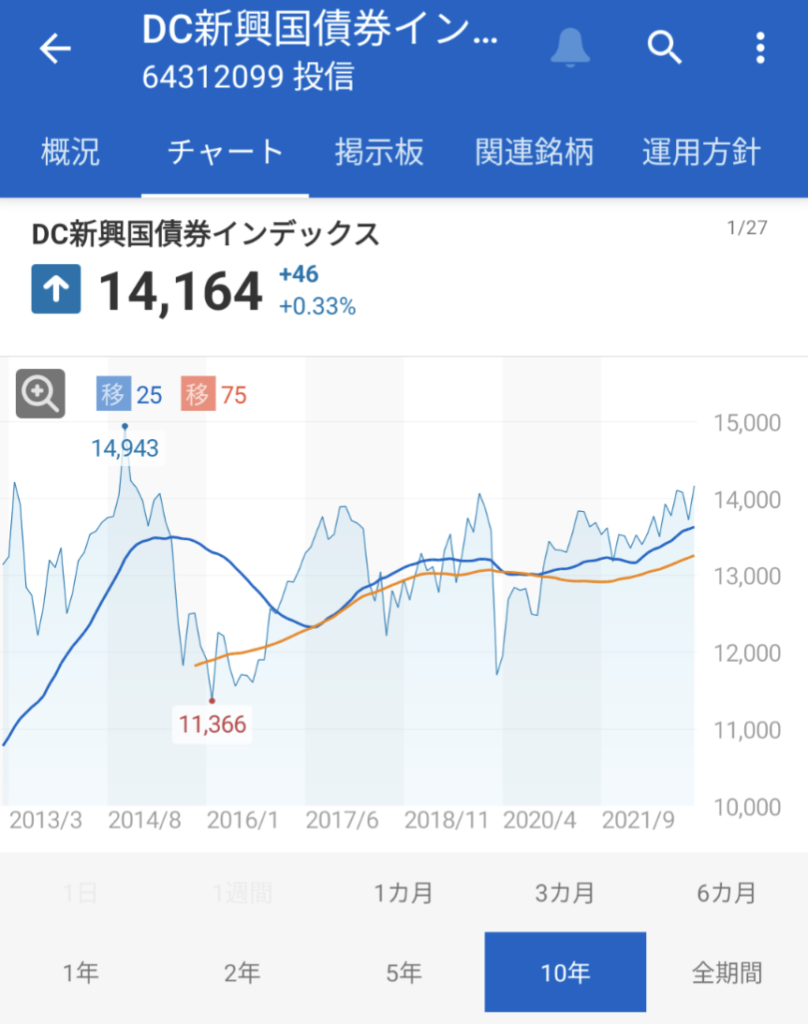Select the 1カ月 chart range
808x1024 pixels.
tap(404, 893)
